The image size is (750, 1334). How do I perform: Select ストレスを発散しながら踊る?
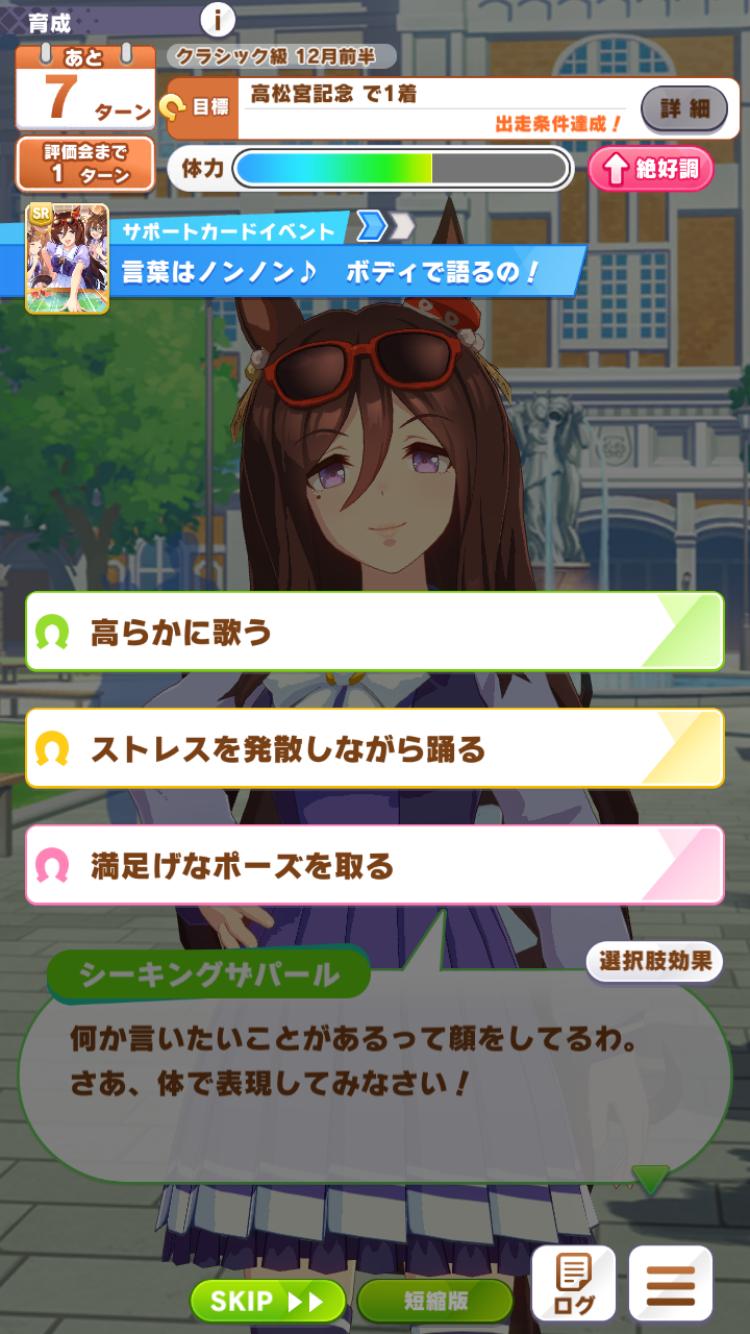(374, 749)
